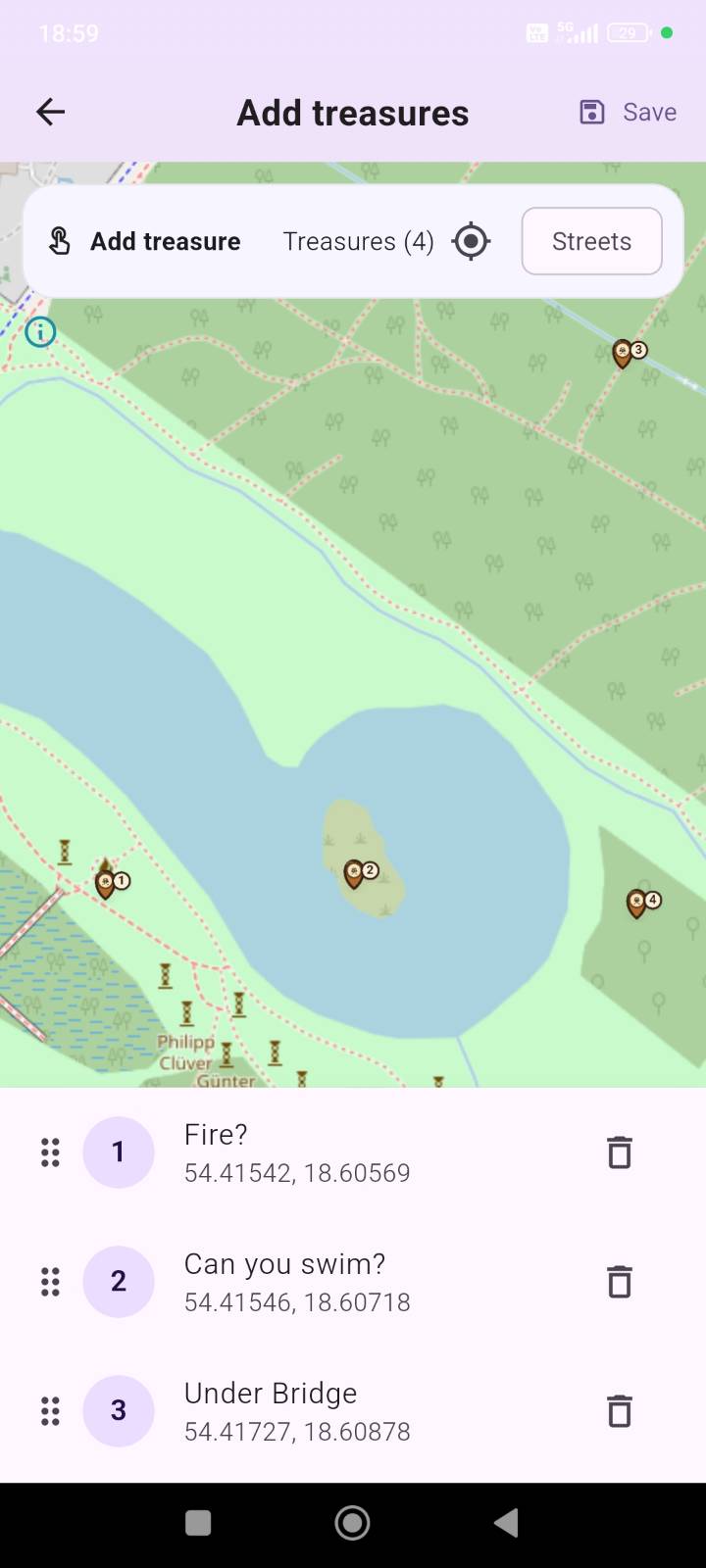Tap Add treasure mode
Screen dimensions: 706x1568
click(145, 241)
